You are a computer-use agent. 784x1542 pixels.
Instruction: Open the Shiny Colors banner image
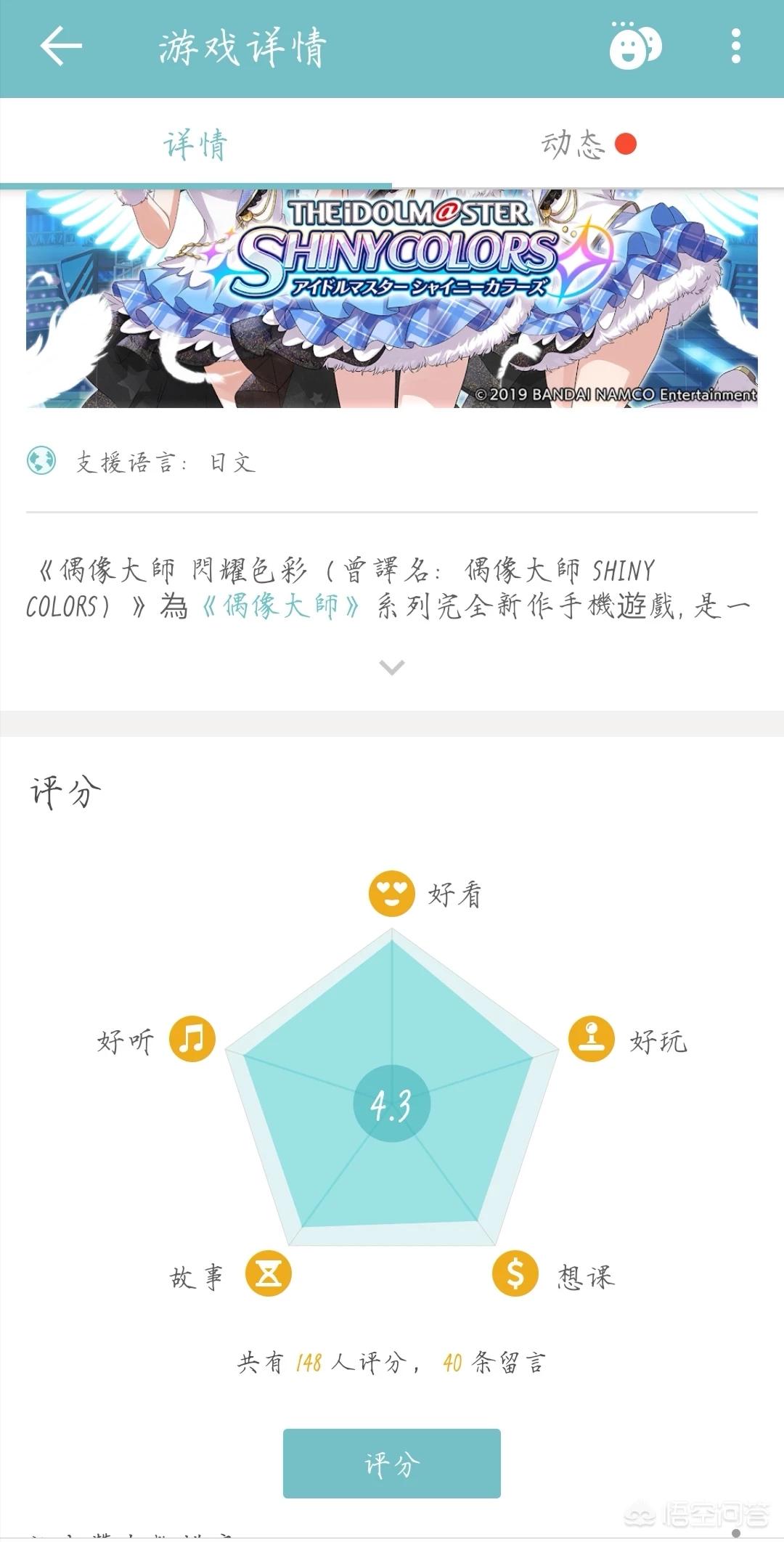click(x=392, y=298)
